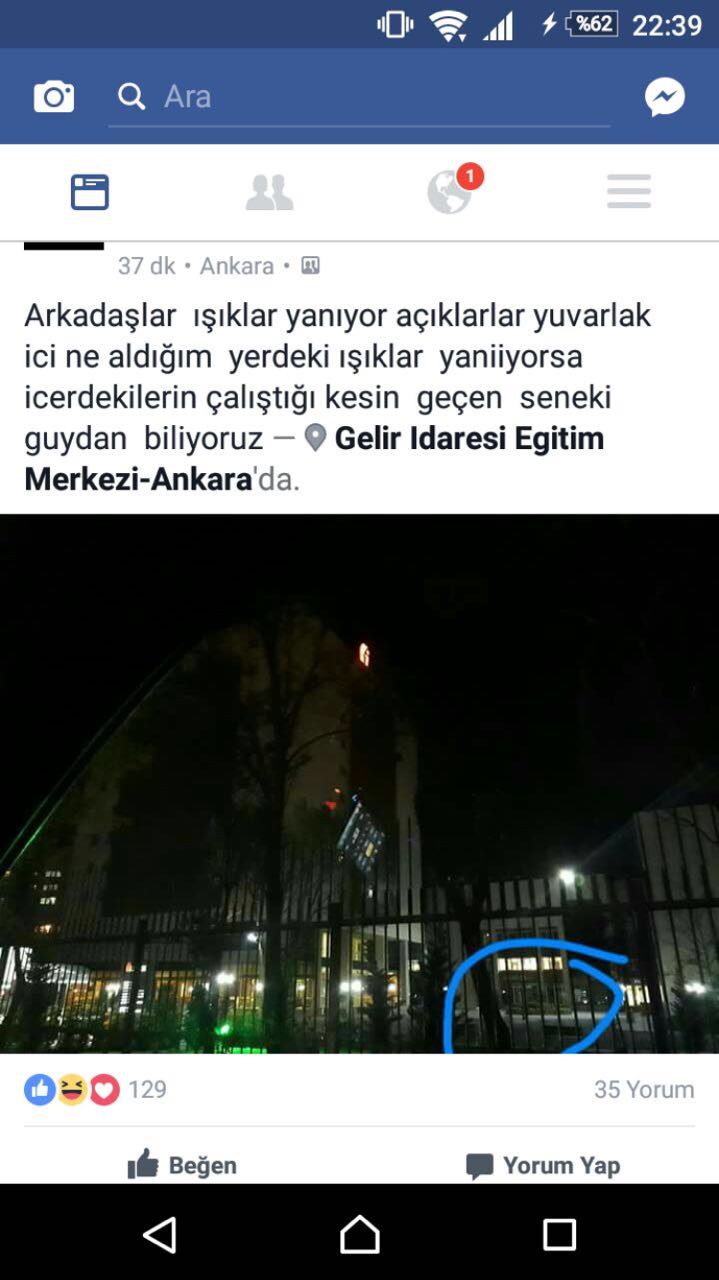Image resolution: width=719 pixels, height=1280 pixels.
Task: Tap Yorum Yap to comment
Action: coord(542,1165)
